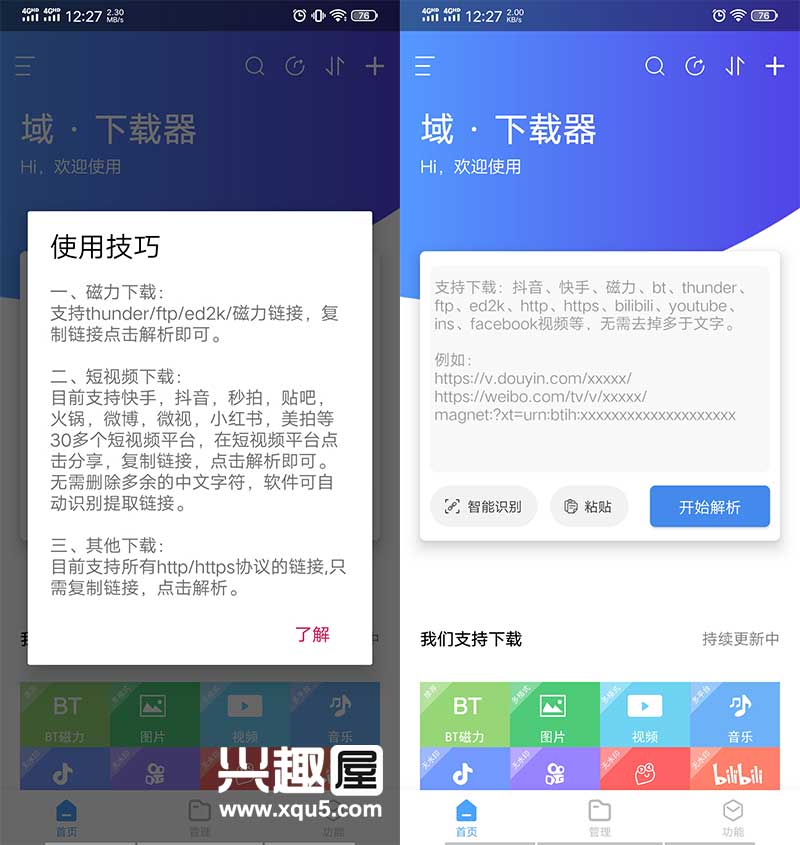Tap the 粘贴 paste button
The image size is (800, 845).
click(589, 506)
